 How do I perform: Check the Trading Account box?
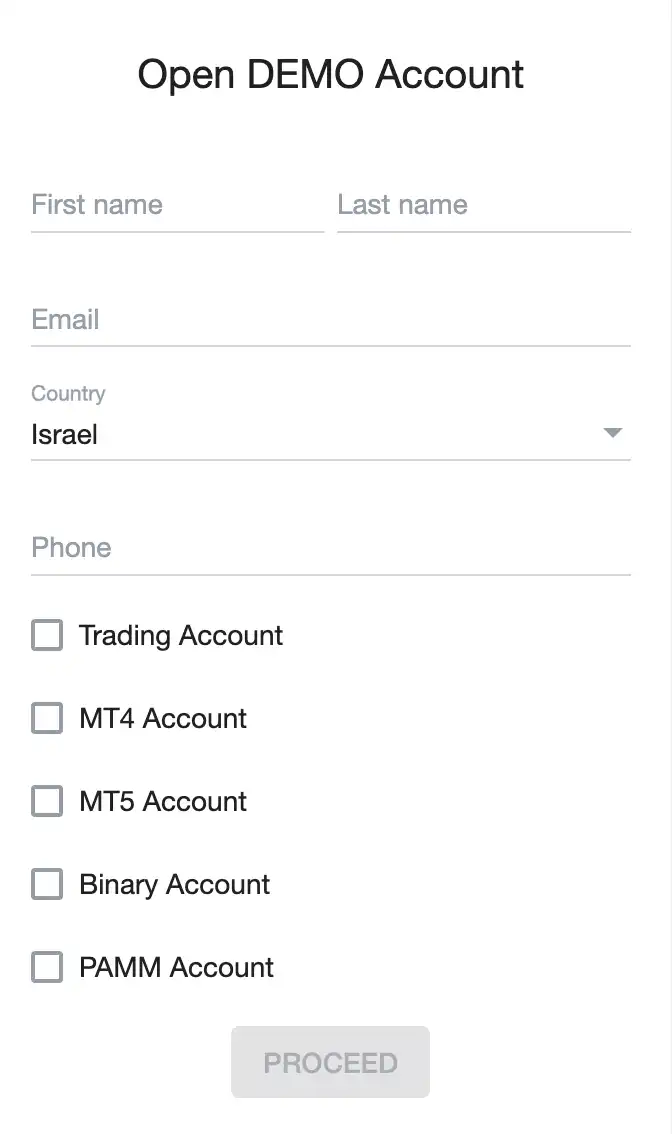coord(47,635)
